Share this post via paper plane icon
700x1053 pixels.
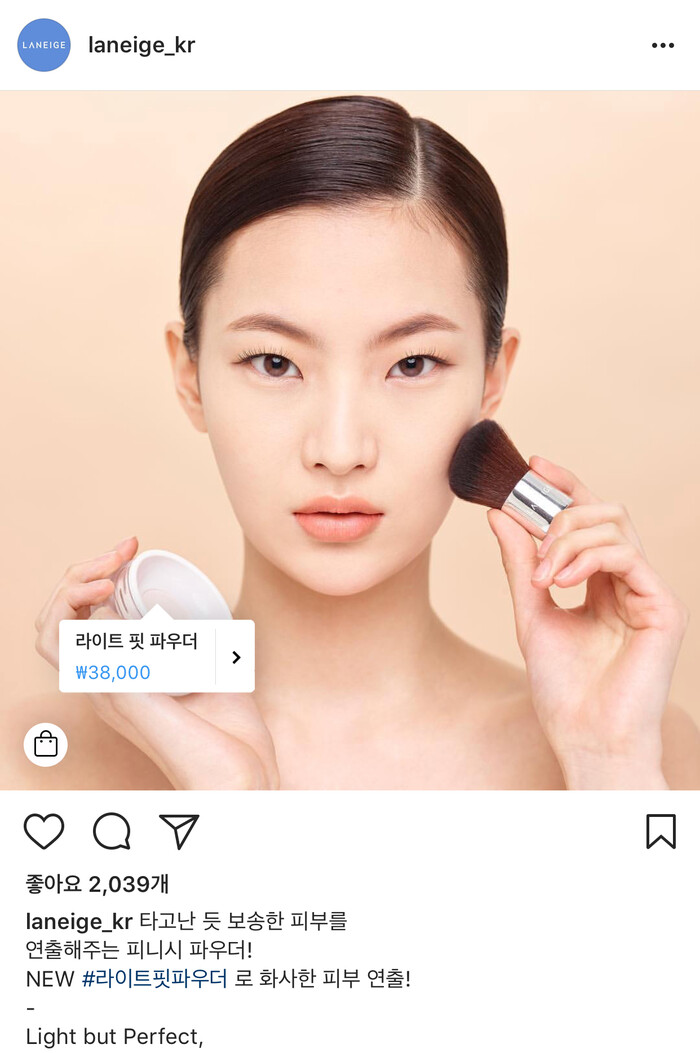tap(180, 831)
